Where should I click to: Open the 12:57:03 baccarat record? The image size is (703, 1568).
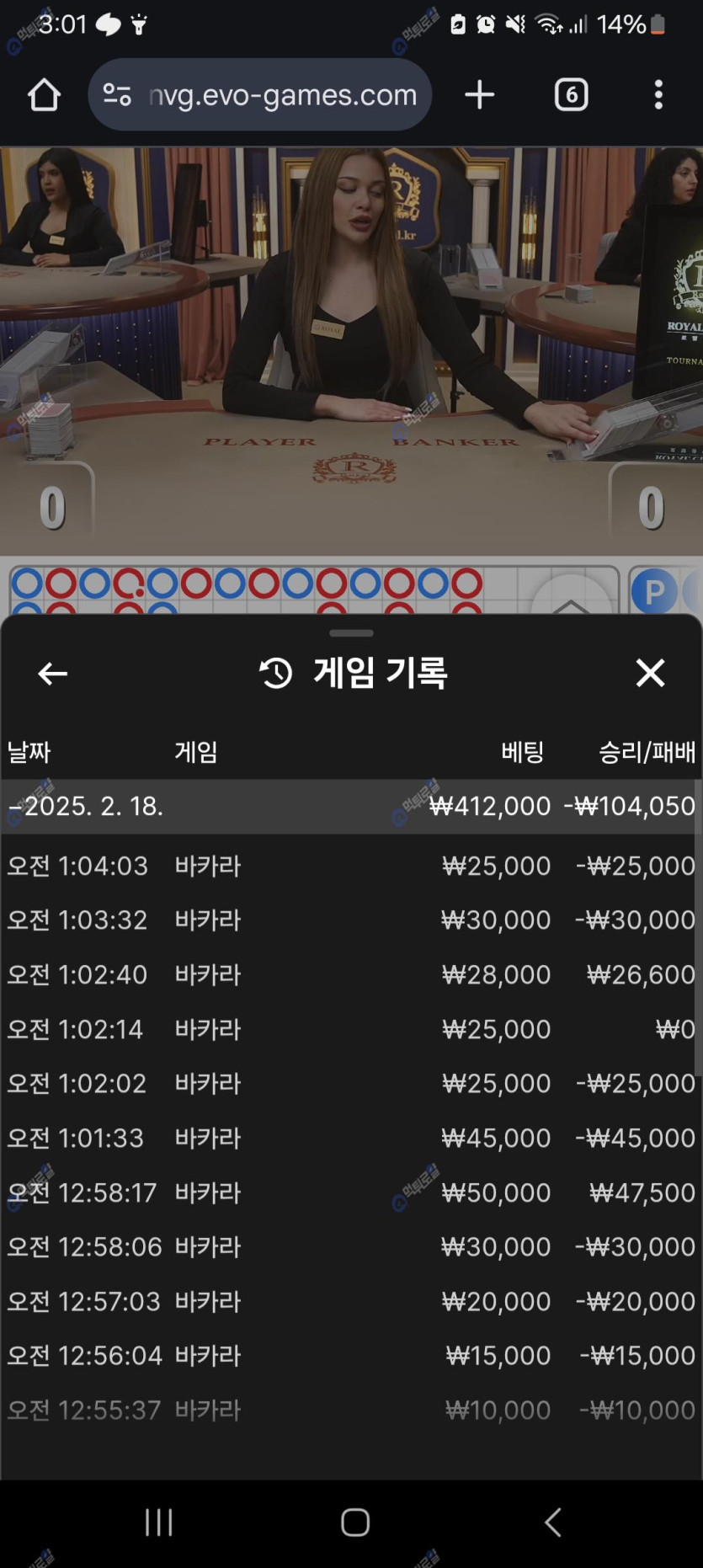[350, 1301]
